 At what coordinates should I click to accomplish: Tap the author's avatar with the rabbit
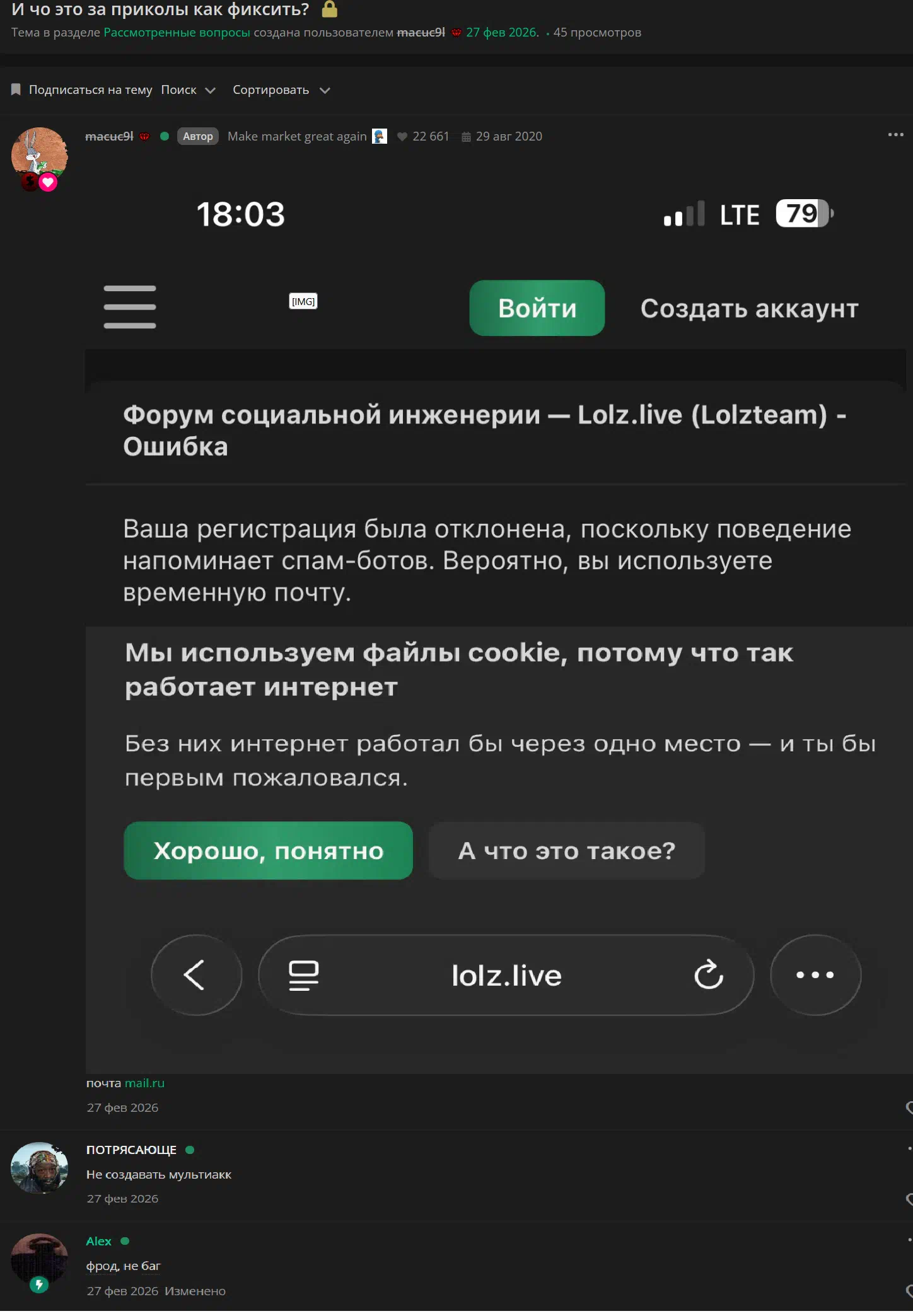click(39, 155)
